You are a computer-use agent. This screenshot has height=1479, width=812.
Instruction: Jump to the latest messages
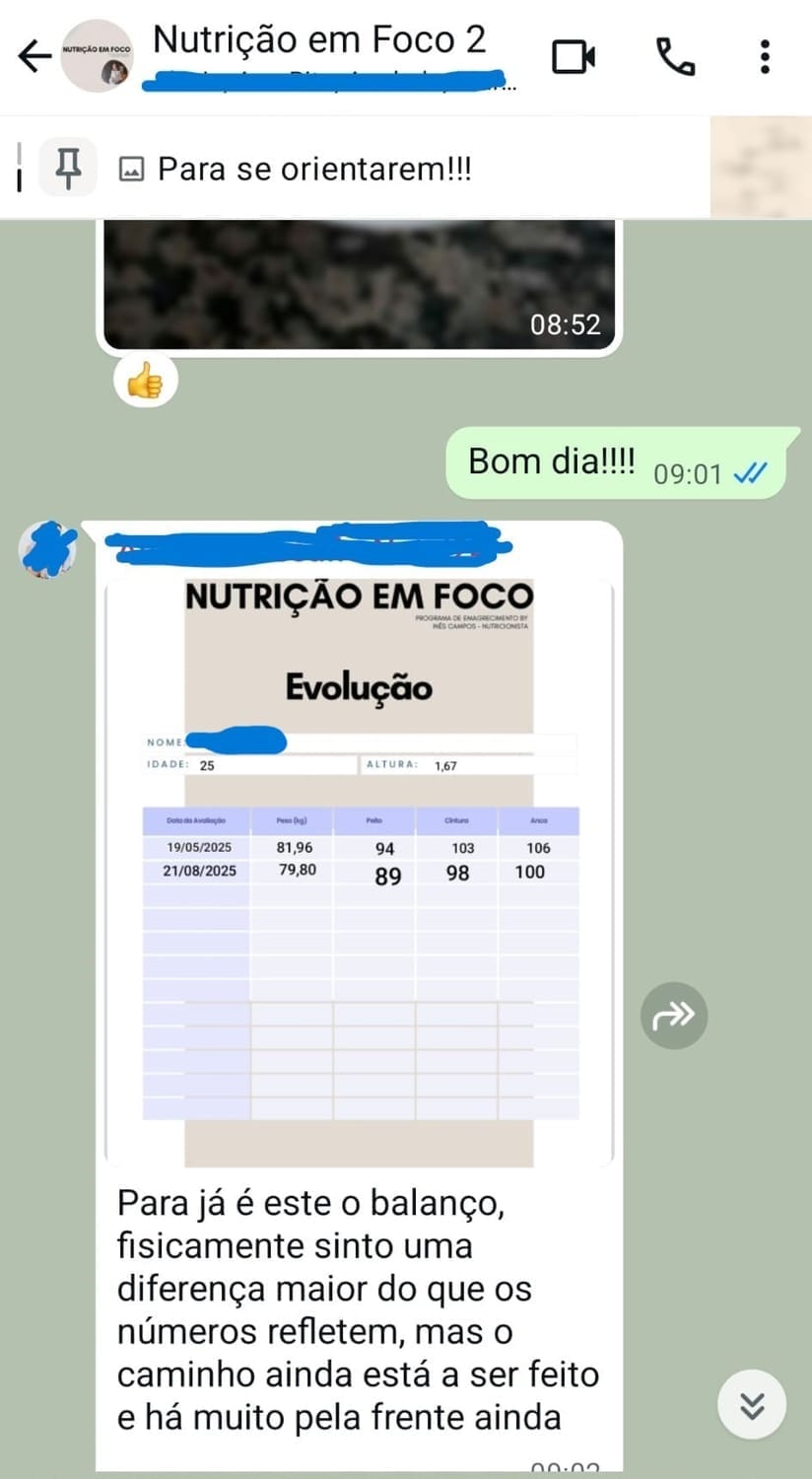(x=752, y=1405)
